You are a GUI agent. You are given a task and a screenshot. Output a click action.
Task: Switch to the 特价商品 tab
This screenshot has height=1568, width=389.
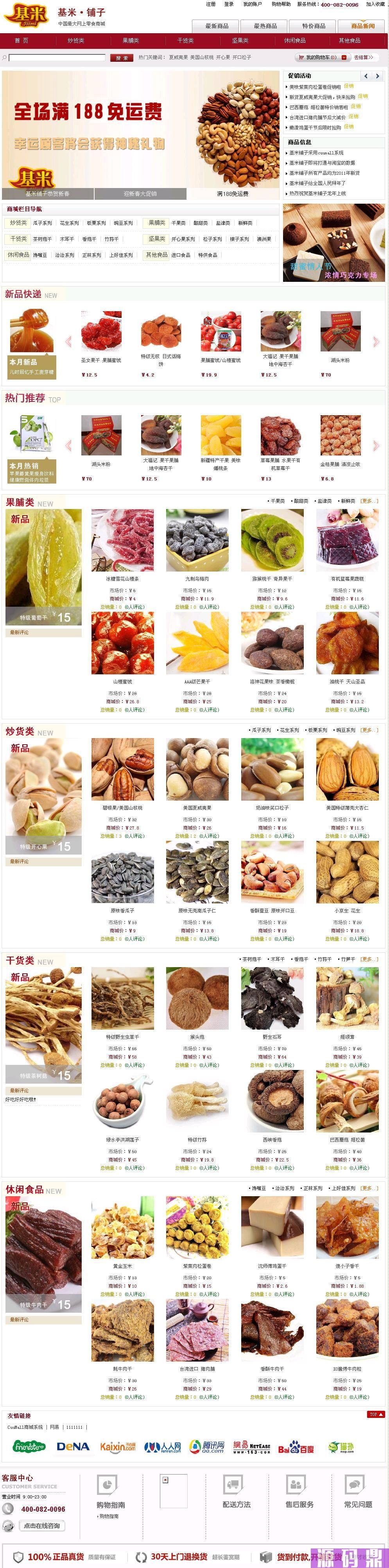click(314, 26)
